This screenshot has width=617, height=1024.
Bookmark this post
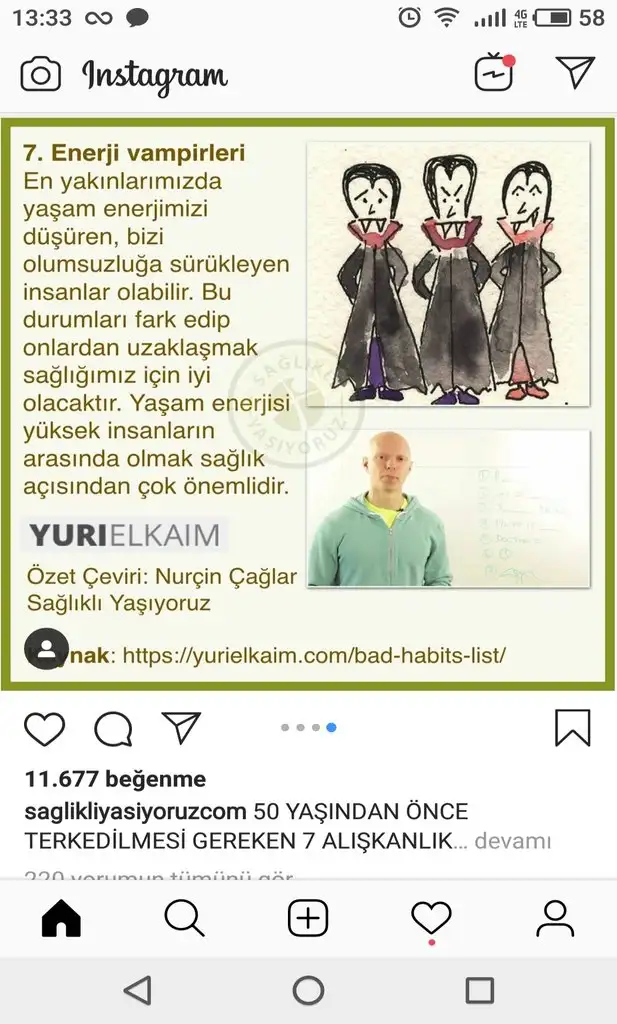tap(573, 728)
